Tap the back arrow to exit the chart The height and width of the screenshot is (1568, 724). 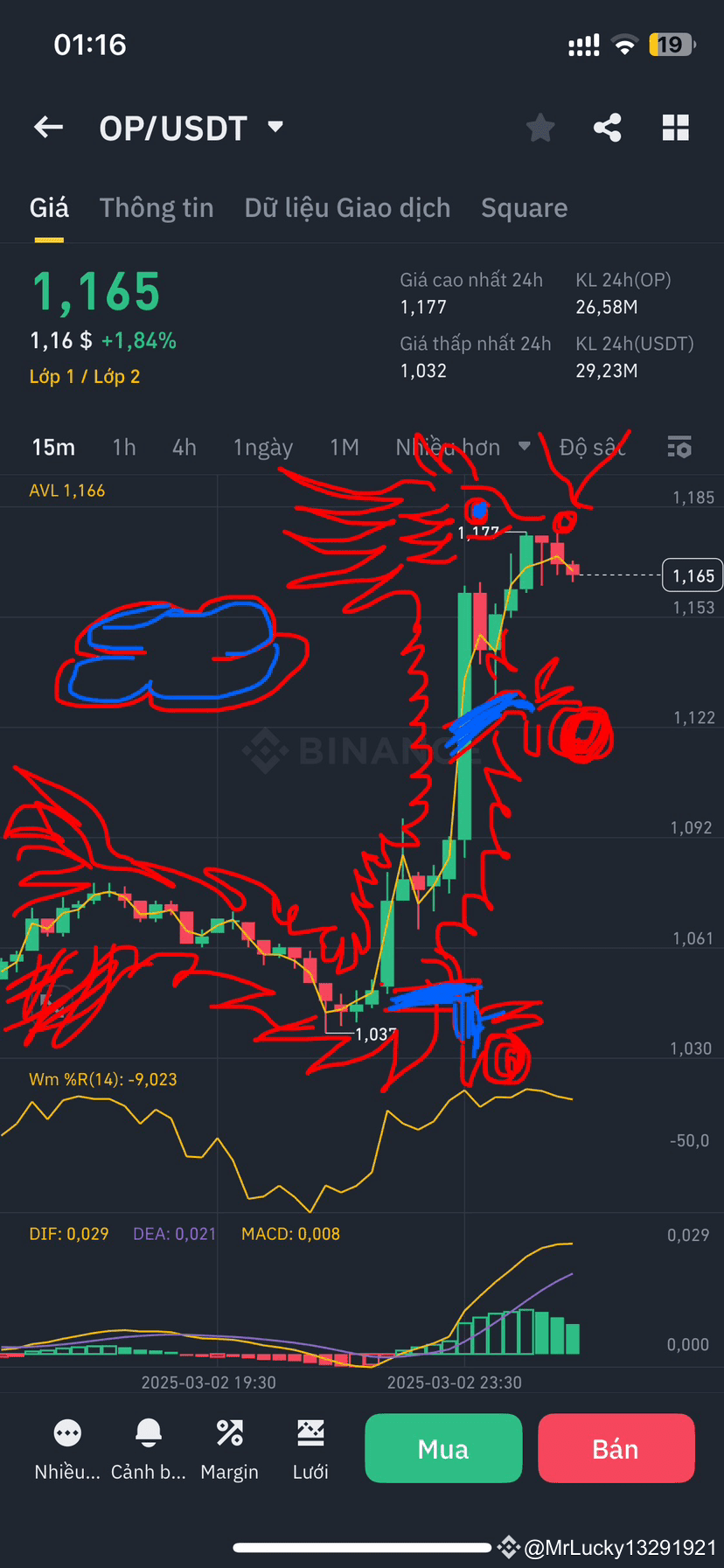[x=48, y=128]
